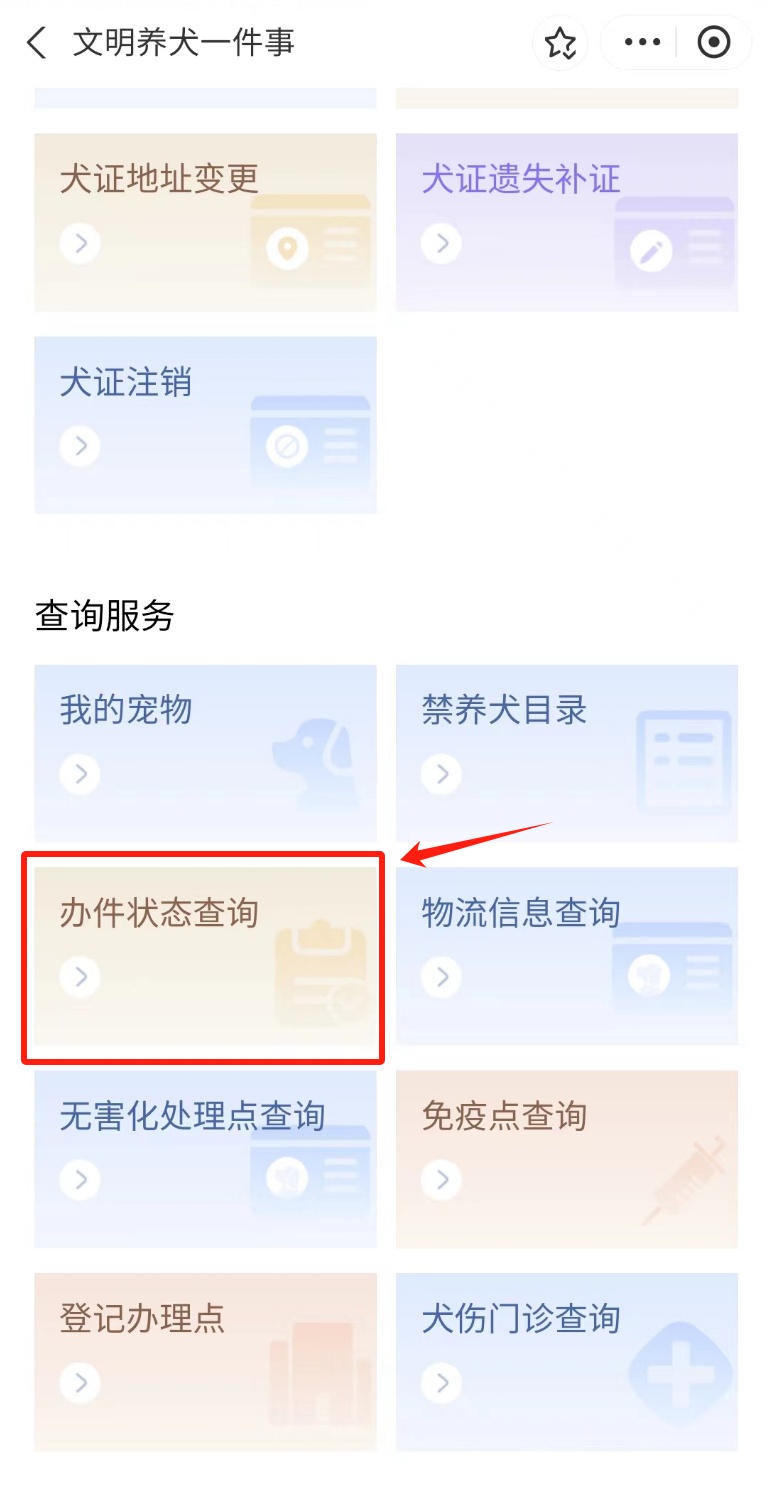Open 免疫点查询 card
769x1509 pixels.
point(567,1159)
